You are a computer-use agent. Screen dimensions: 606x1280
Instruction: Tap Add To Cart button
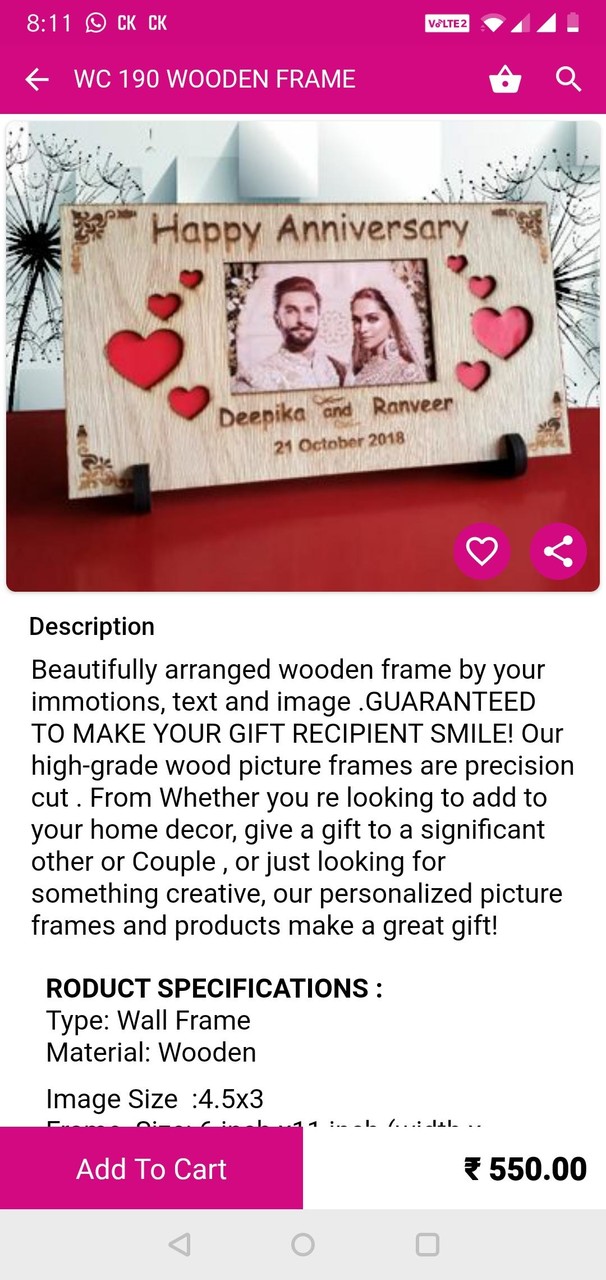pos(151,1168)
